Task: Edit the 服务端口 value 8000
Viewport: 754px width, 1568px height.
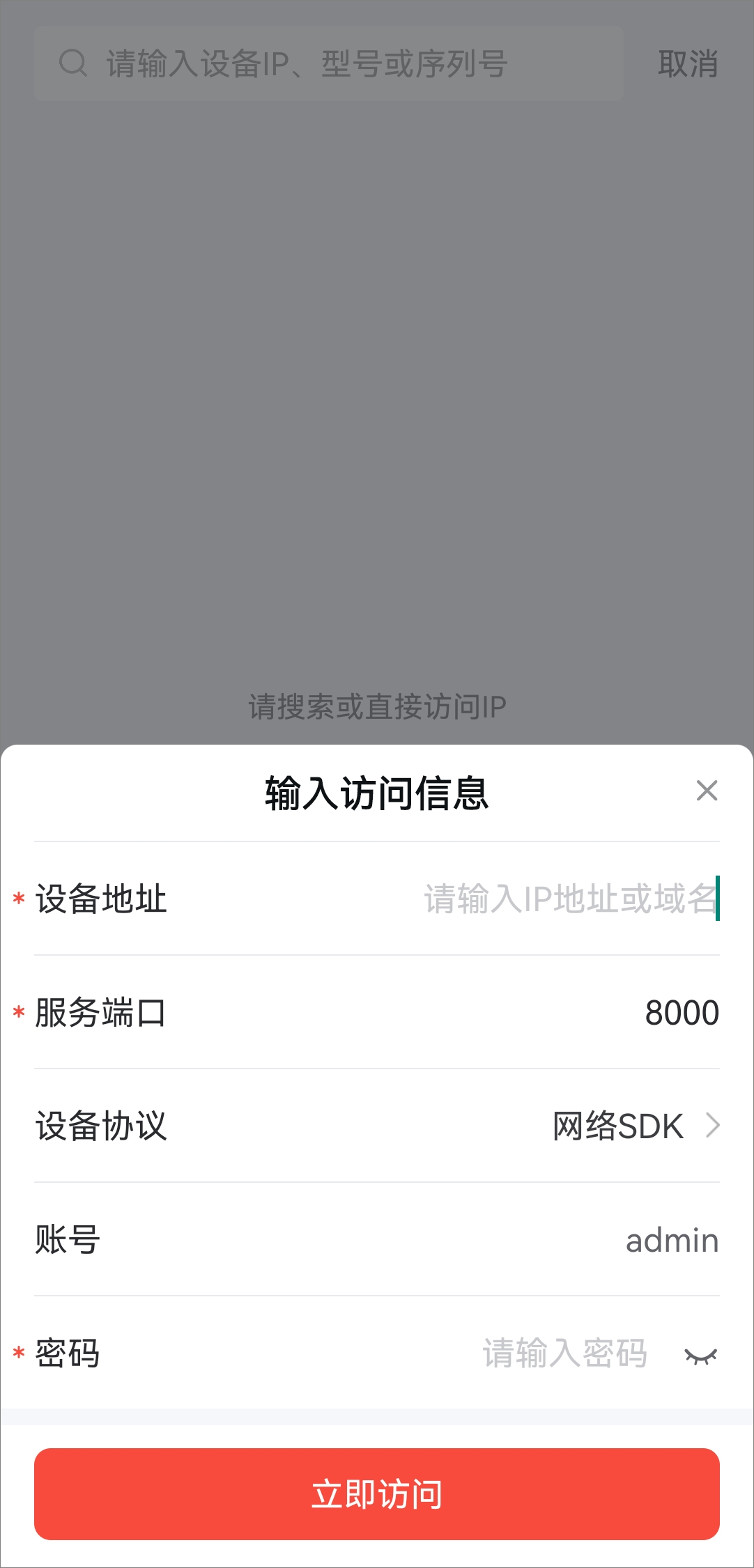Action: [x=682, y=1012]
